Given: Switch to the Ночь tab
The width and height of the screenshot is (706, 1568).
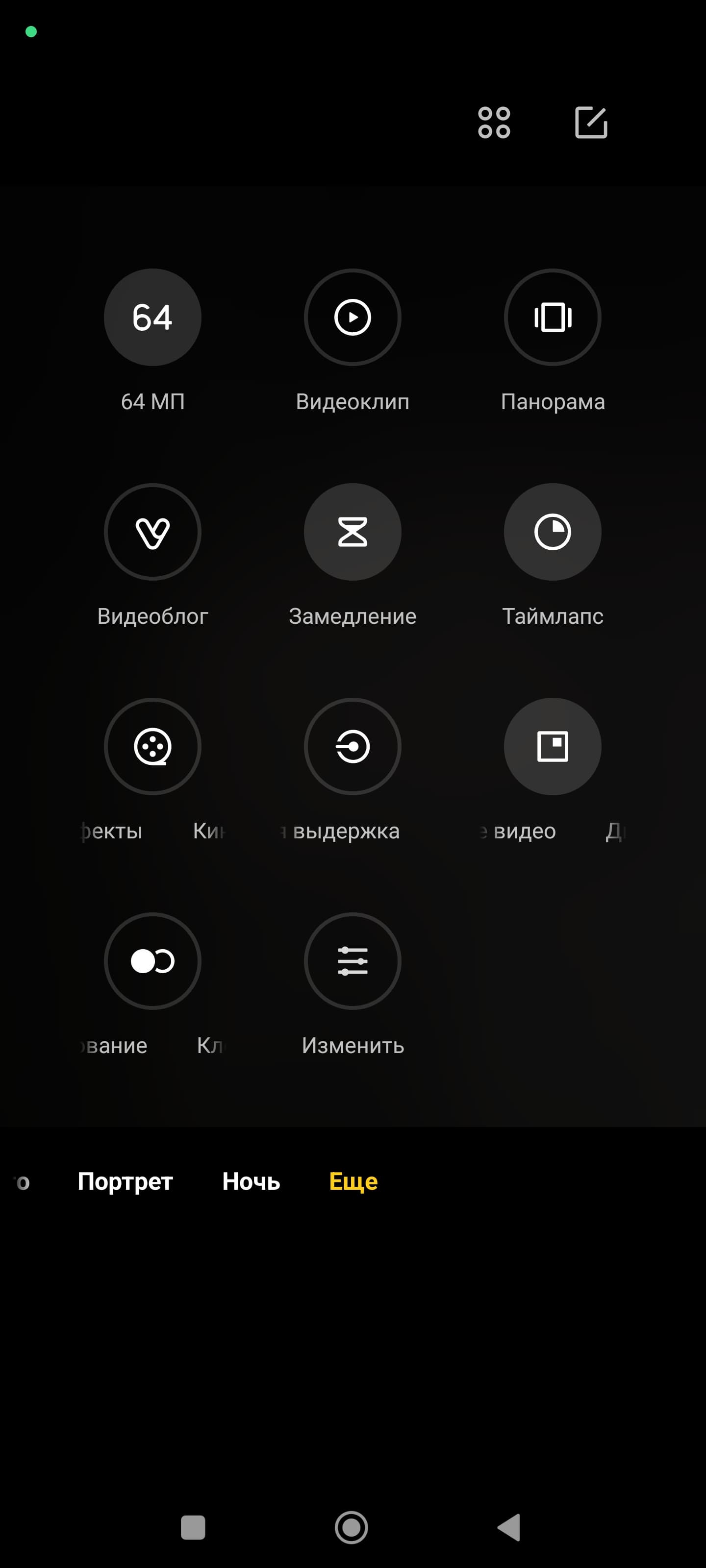Looking at the screenshot, I should coord(251,1181).
